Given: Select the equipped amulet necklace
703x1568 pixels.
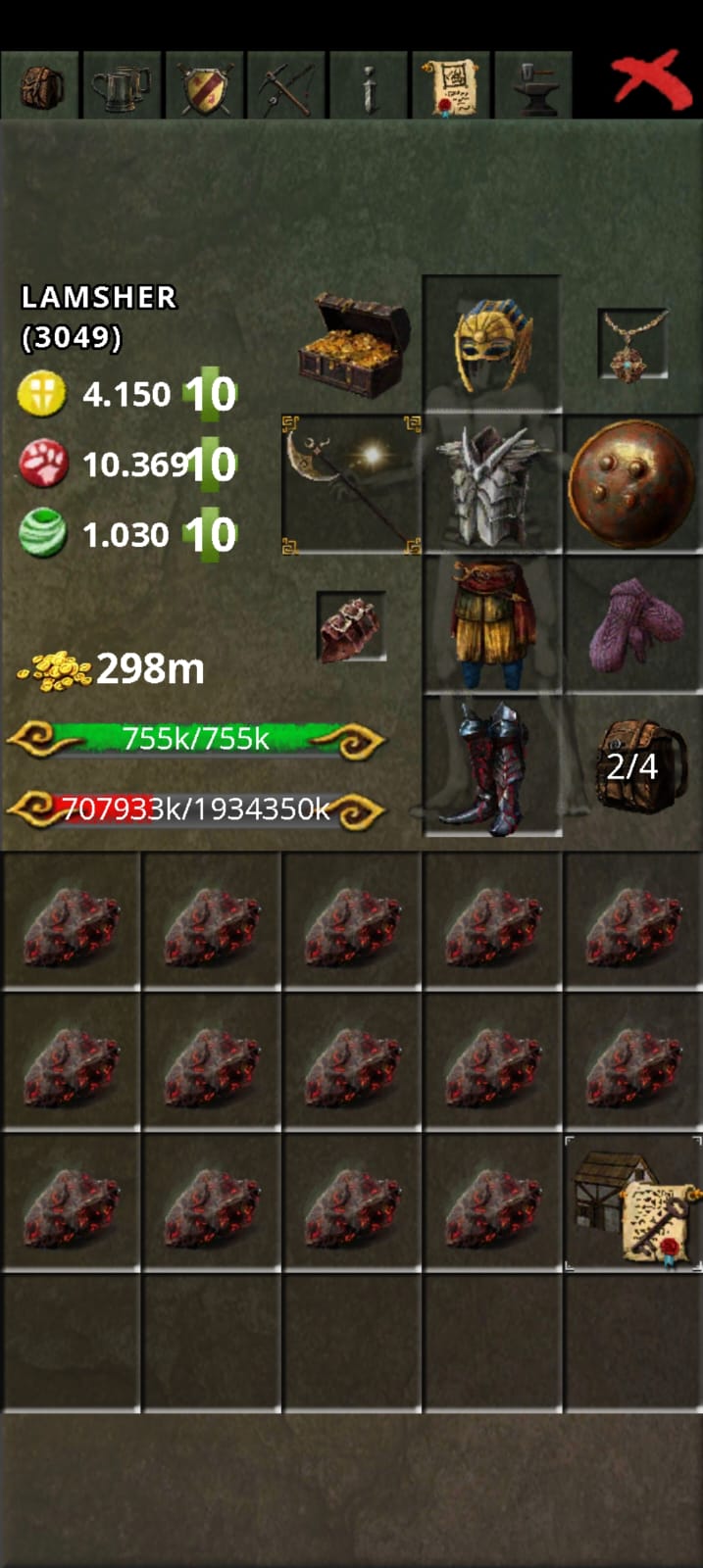Looking at the screenshot, I should coord(633,345).
